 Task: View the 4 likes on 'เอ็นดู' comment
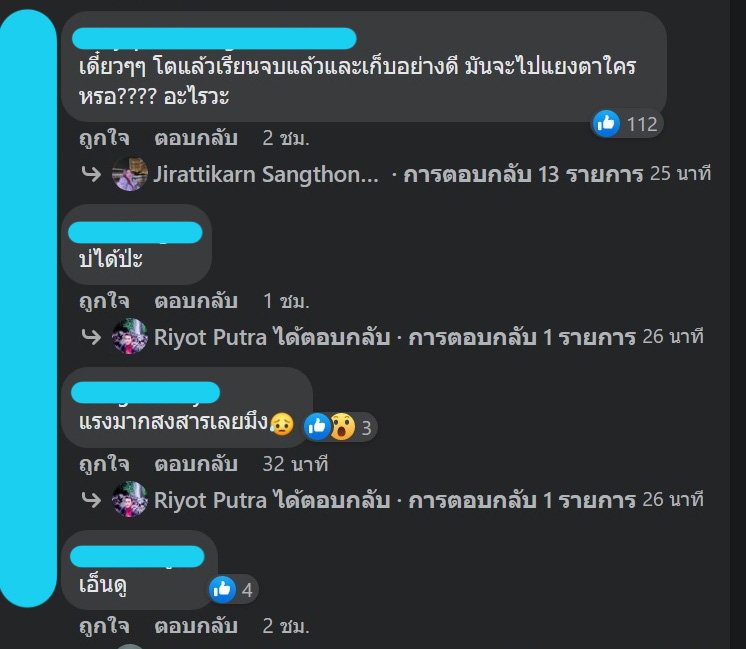point(232,589)
